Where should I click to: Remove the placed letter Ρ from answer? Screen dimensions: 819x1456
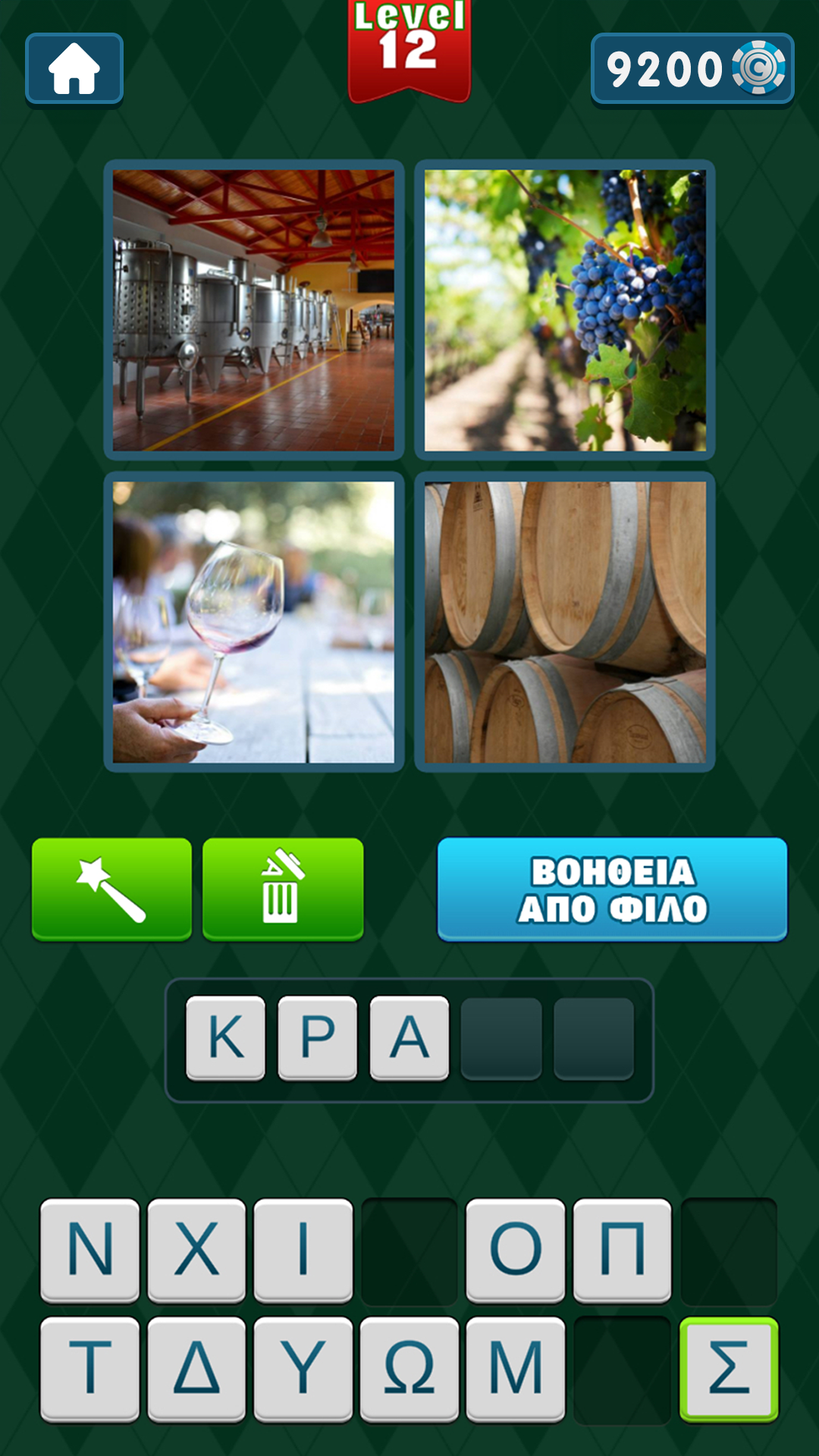[318, 1037]
